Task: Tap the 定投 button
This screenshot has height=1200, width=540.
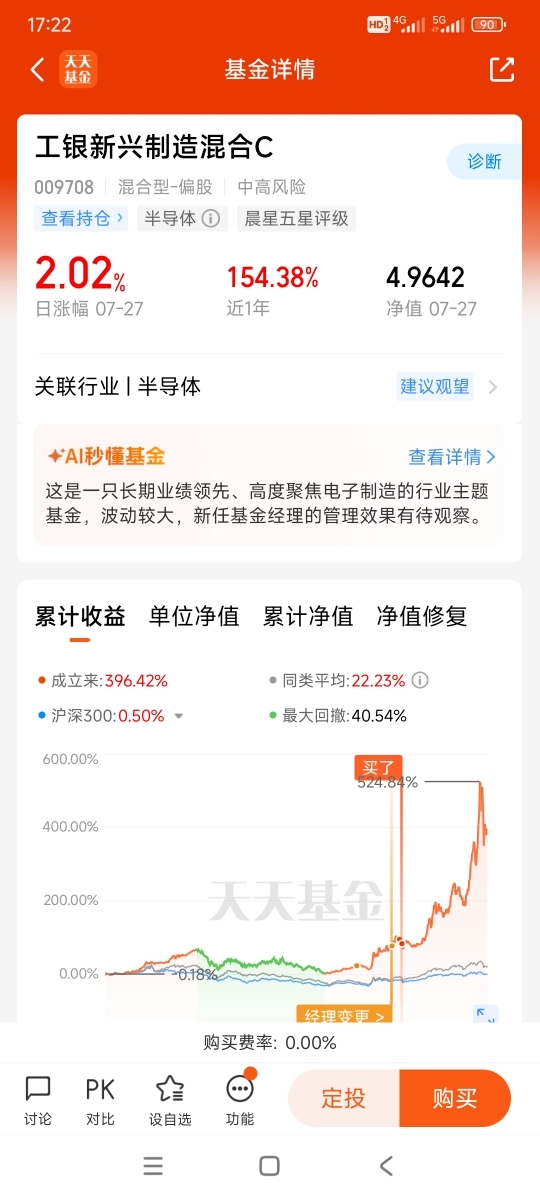Action: pyautogui.click(x=343, y=1098)
